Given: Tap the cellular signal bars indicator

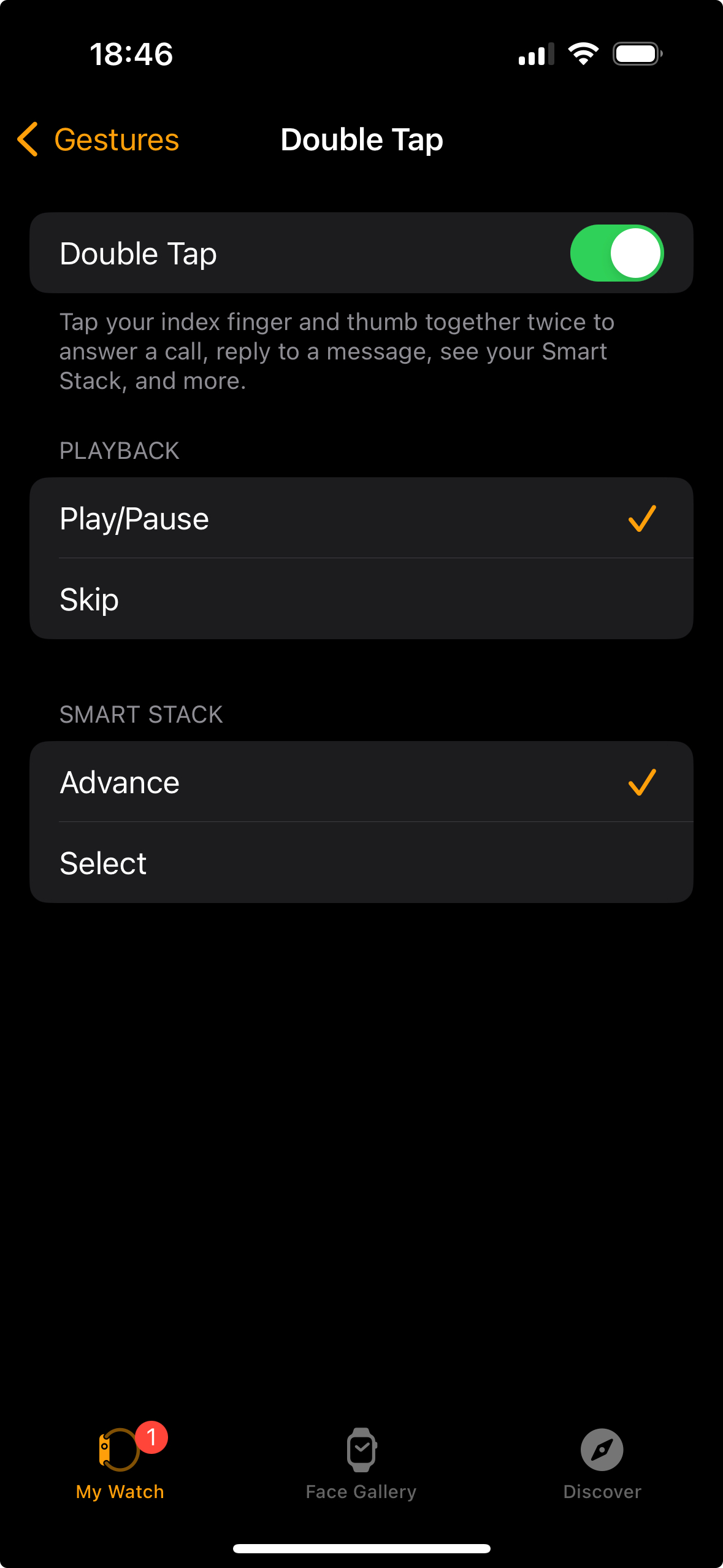Looking at the screenshot, I should click(x=534, y=54).
